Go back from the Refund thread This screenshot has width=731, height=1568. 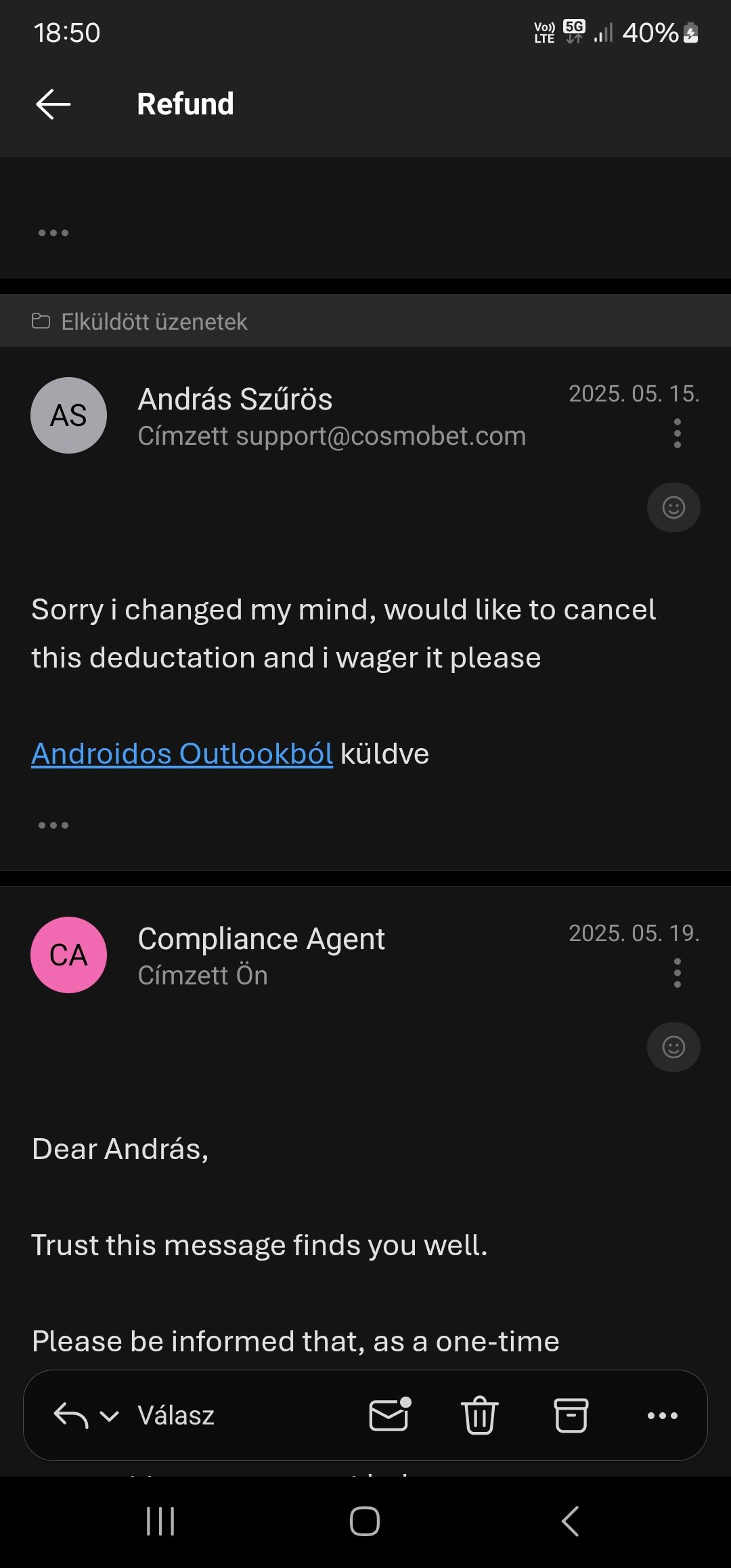pyautogui.click(x=53, y=104)
